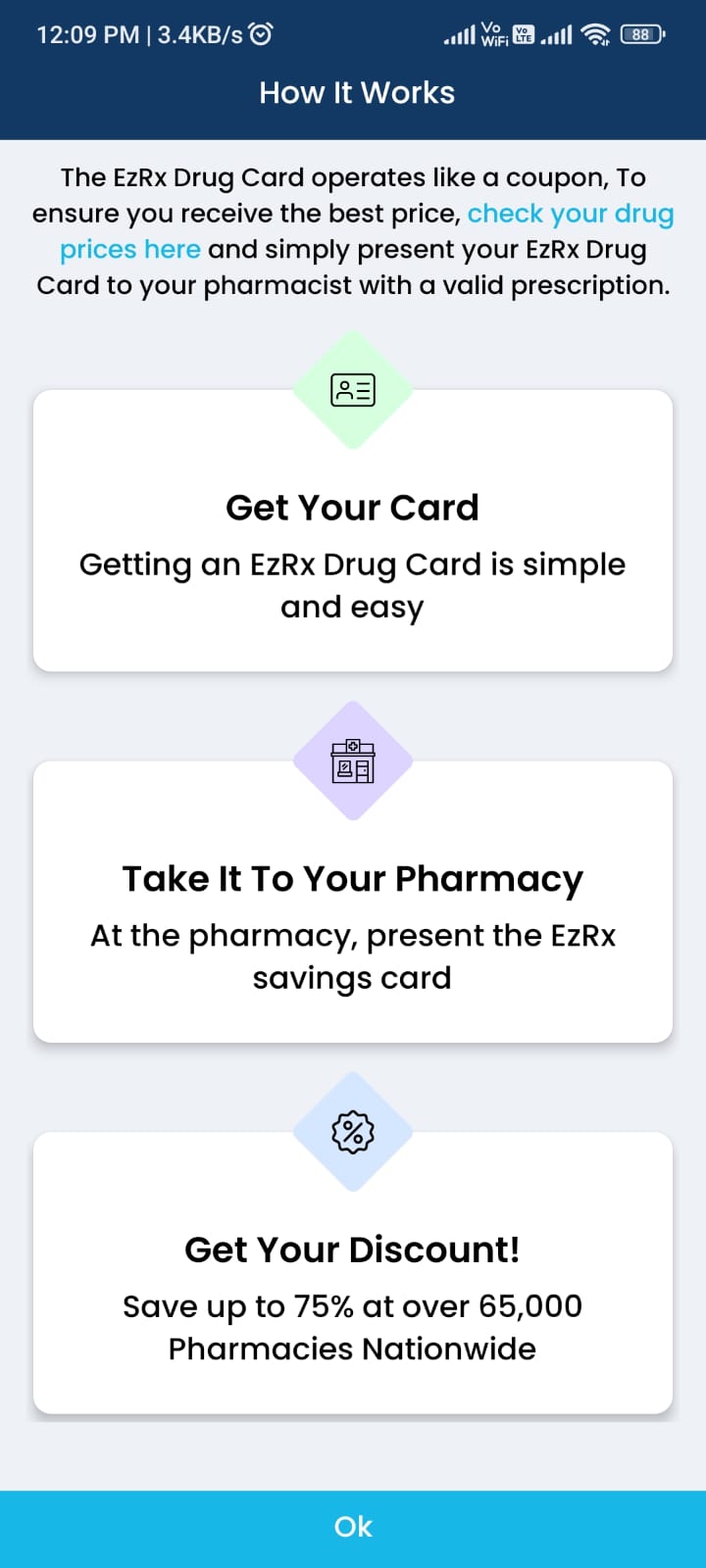This screenshot has width=706, height=1568.
Task: Select the Get Your Card heading
Action: (352, 508)
